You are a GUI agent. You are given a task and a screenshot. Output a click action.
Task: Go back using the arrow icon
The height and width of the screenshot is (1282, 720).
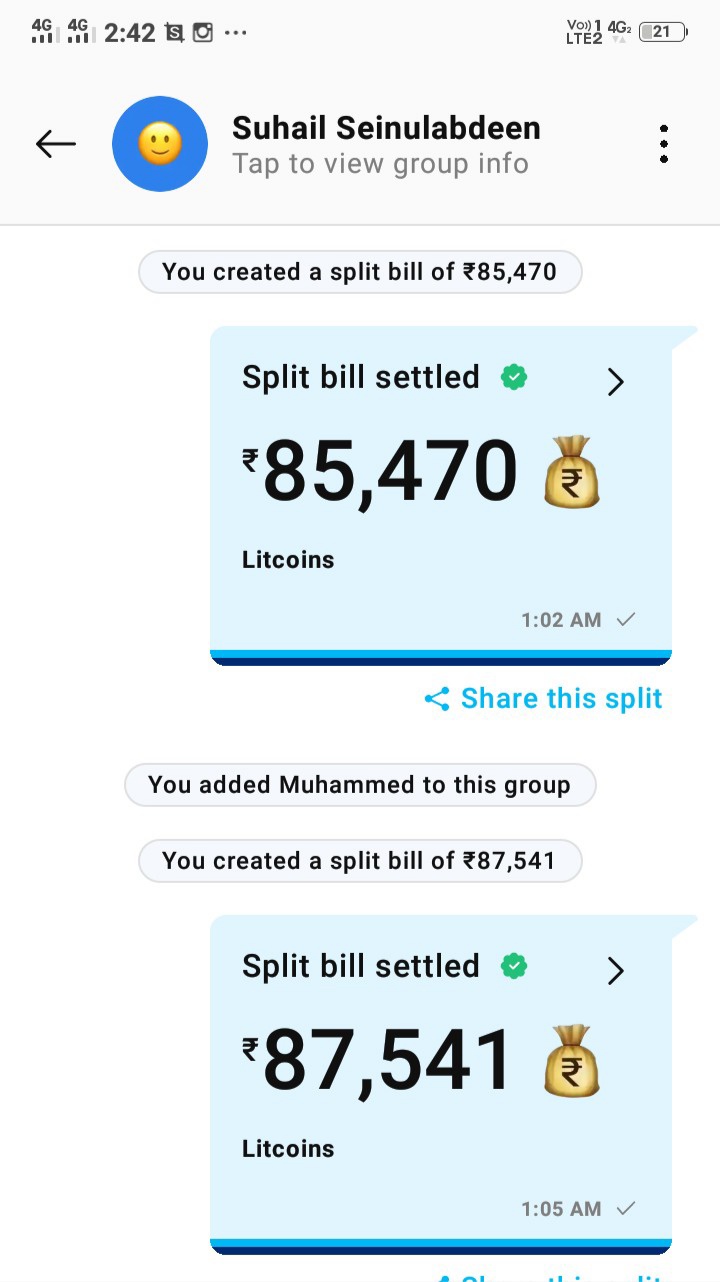point(56,144)
